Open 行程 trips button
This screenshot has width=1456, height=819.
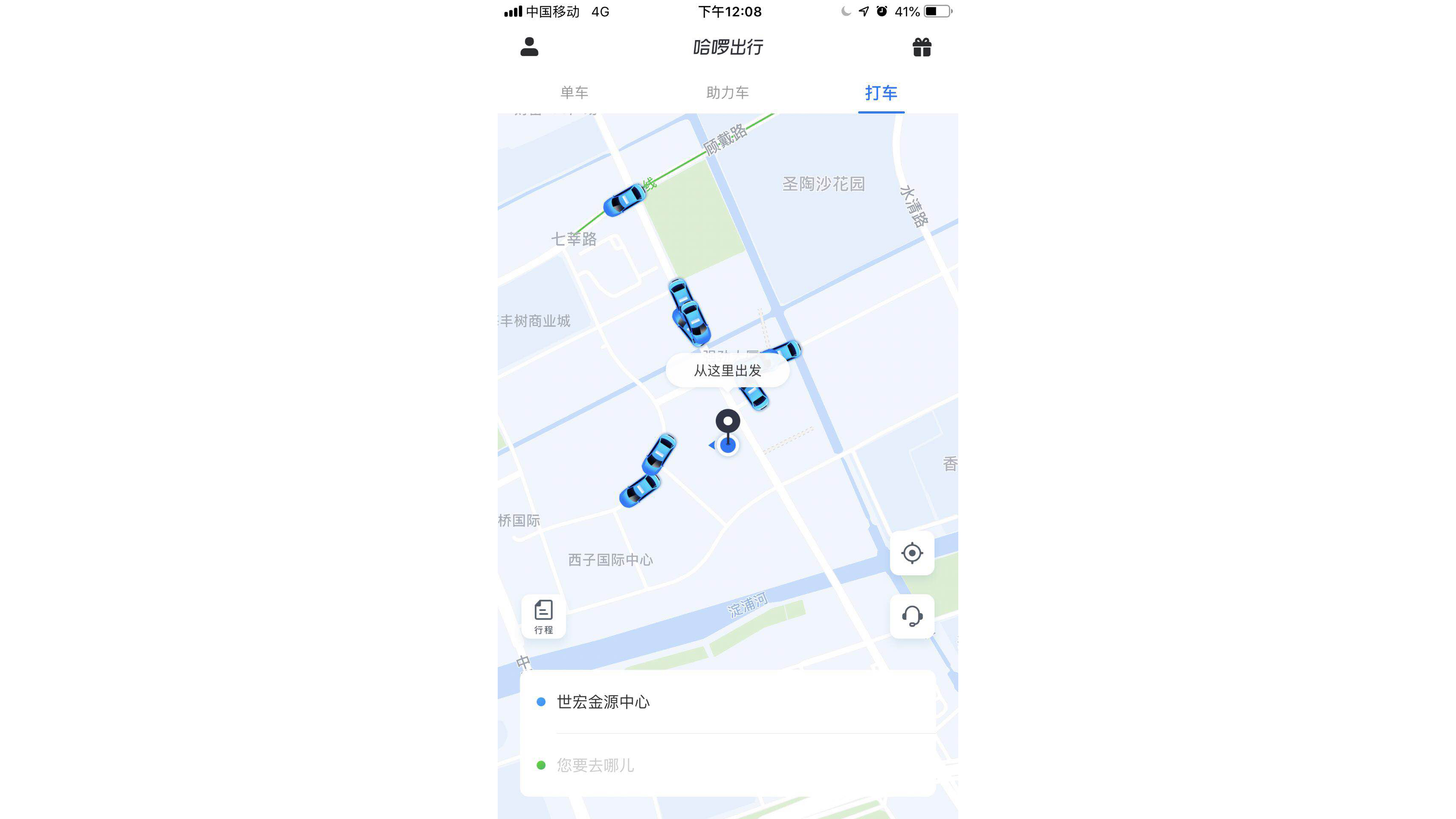pos(543,616)
